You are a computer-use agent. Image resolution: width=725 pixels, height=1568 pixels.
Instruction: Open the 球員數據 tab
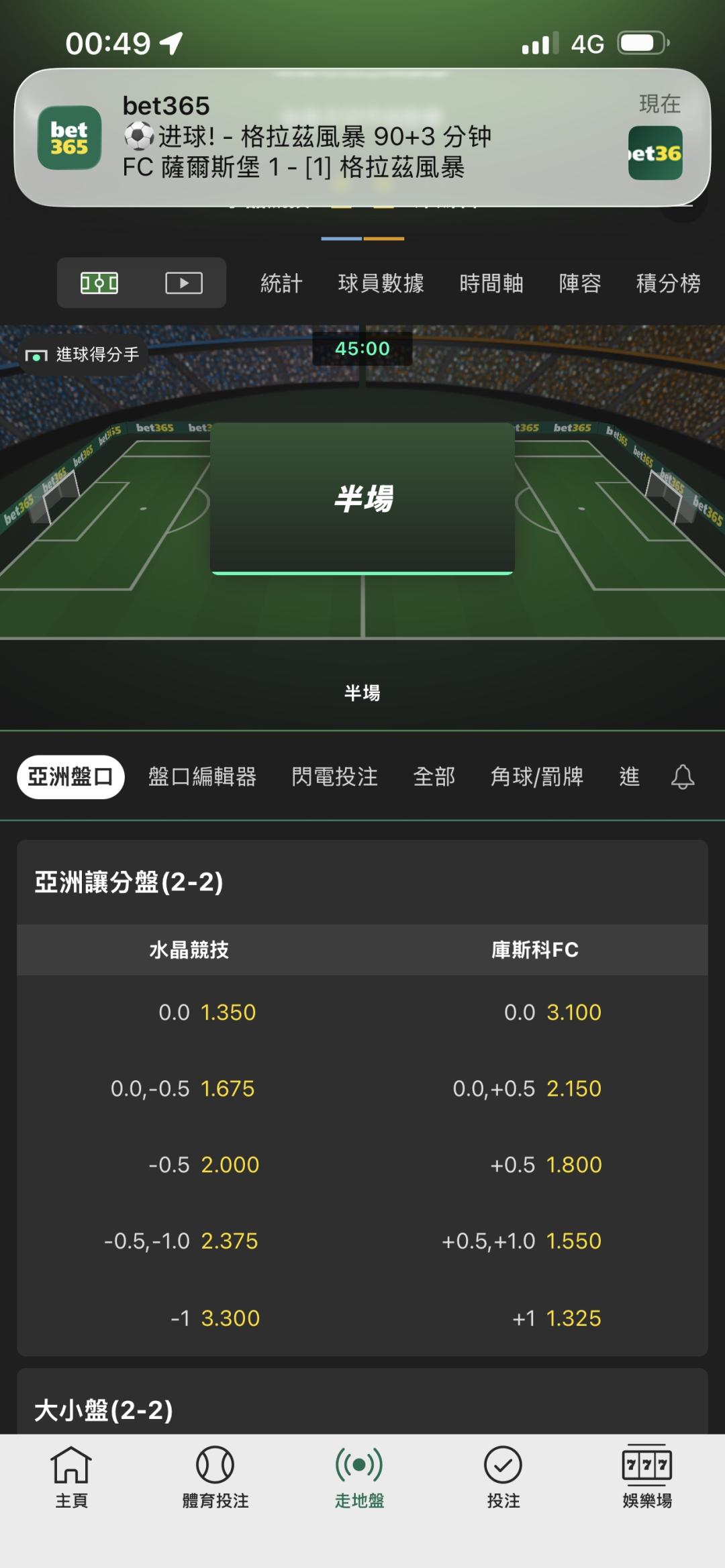point(381,283)
